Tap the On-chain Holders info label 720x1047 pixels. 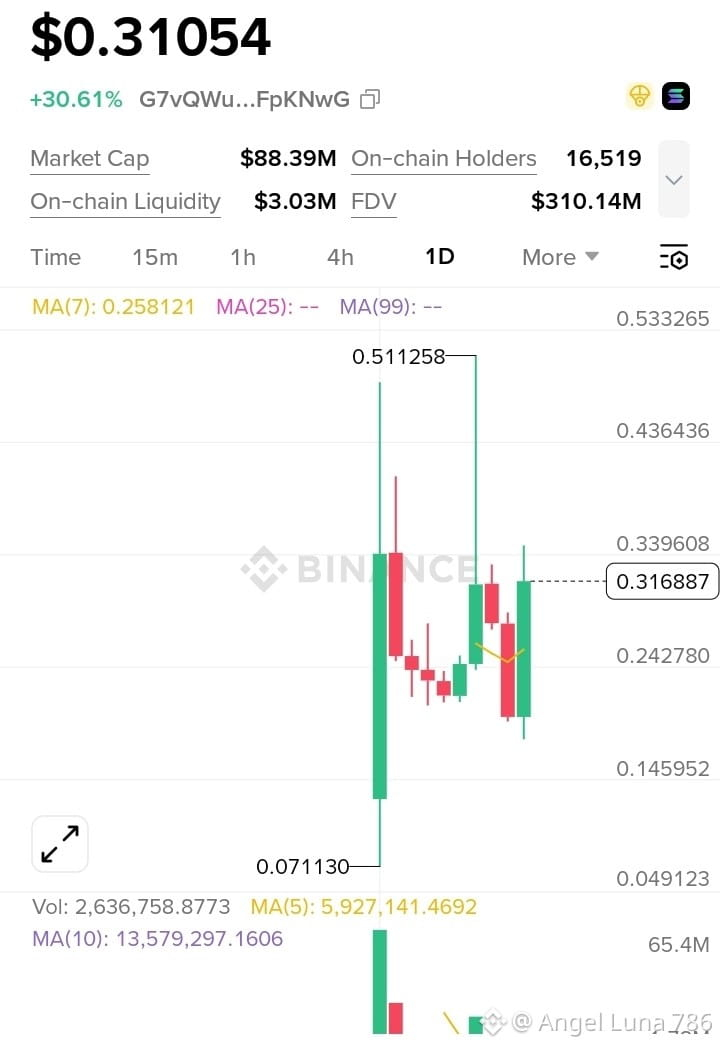point(443,158)
